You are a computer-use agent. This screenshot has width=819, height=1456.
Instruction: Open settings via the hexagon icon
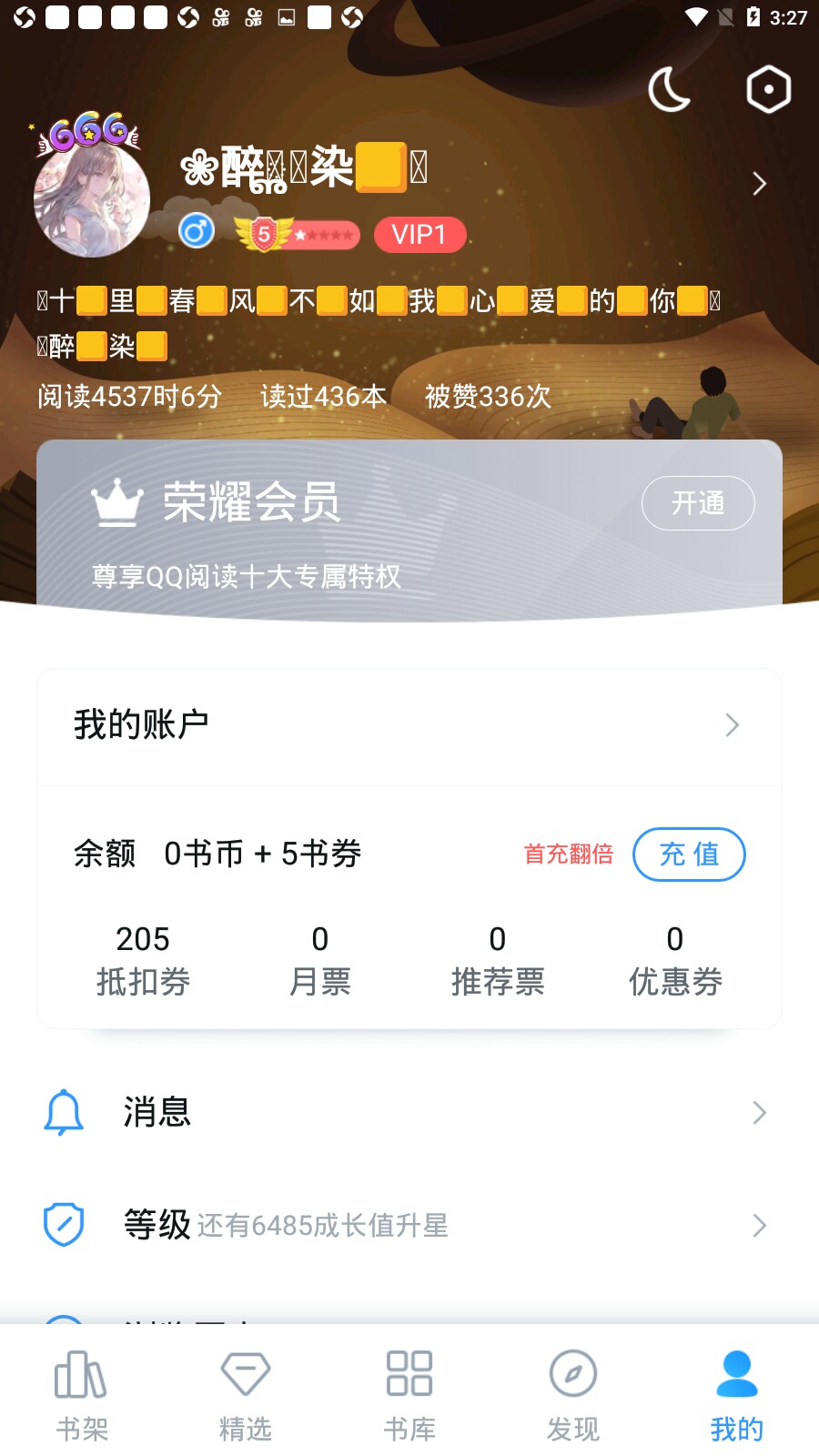pos(768,90)
